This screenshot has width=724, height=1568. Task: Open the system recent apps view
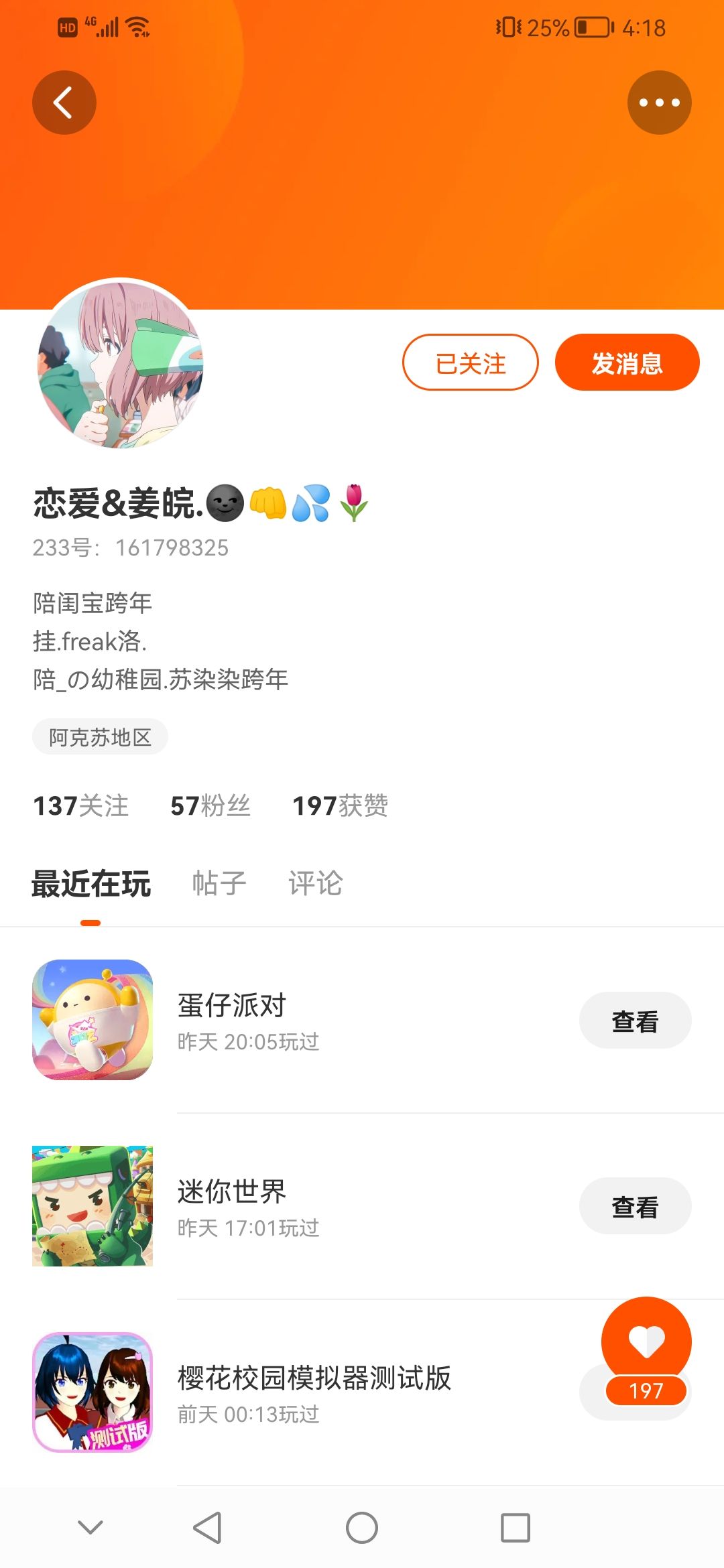tap(516, 1528)
